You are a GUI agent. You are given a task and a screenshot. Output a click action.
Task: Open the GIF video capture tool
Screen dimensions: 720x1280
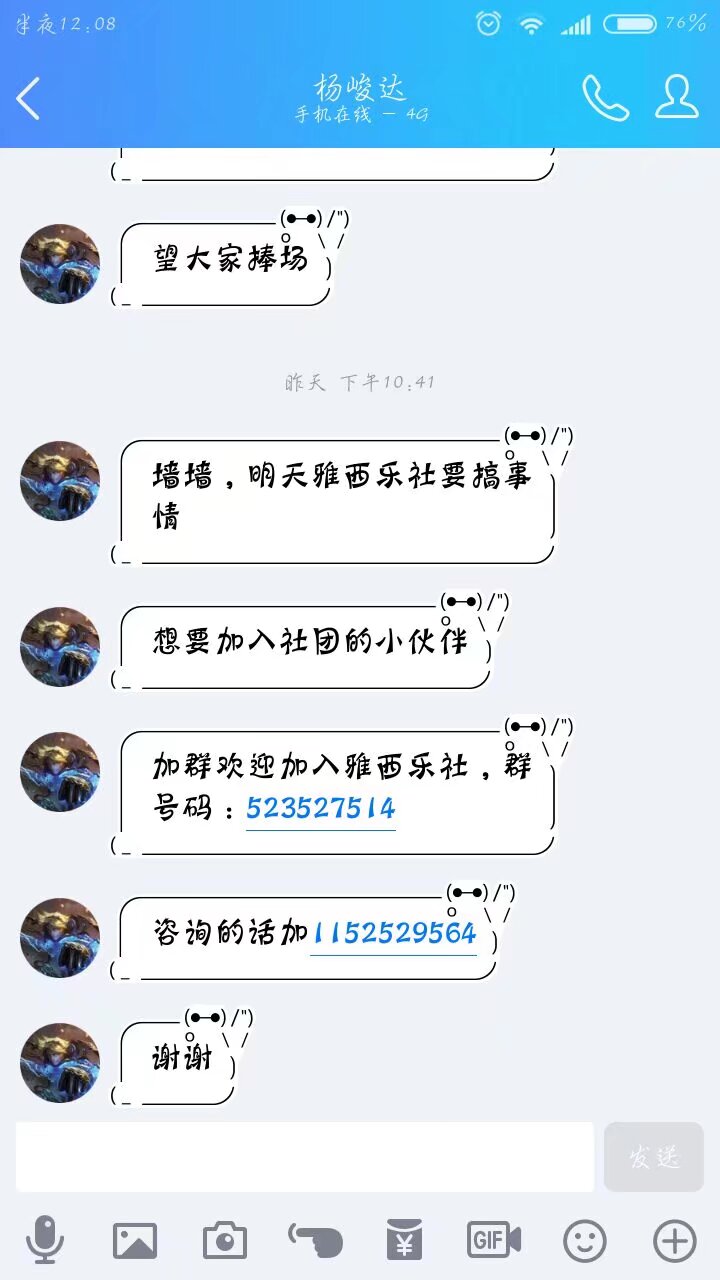pos(494,1241)
